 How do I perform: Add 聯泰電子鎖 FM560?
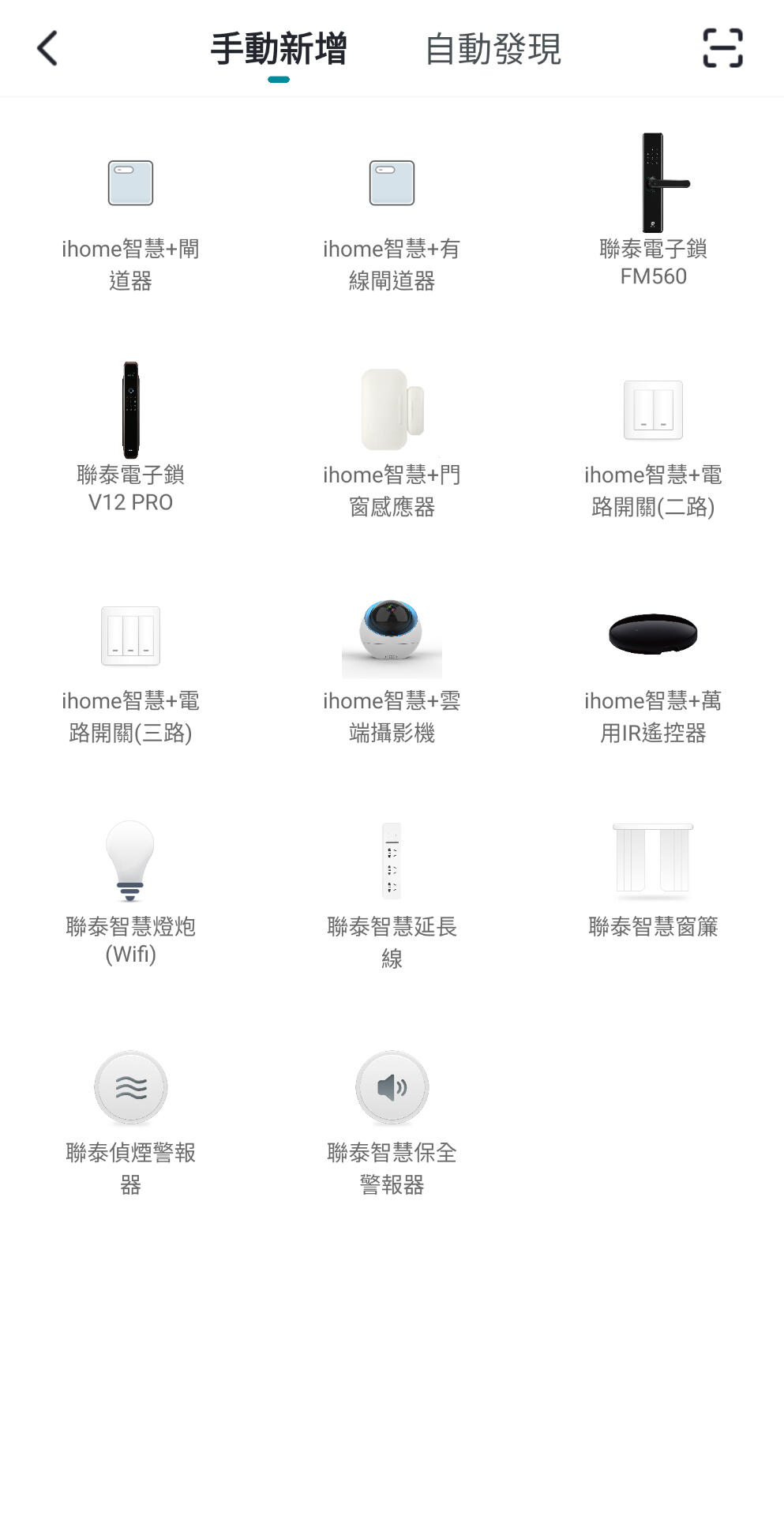point(653,209)
